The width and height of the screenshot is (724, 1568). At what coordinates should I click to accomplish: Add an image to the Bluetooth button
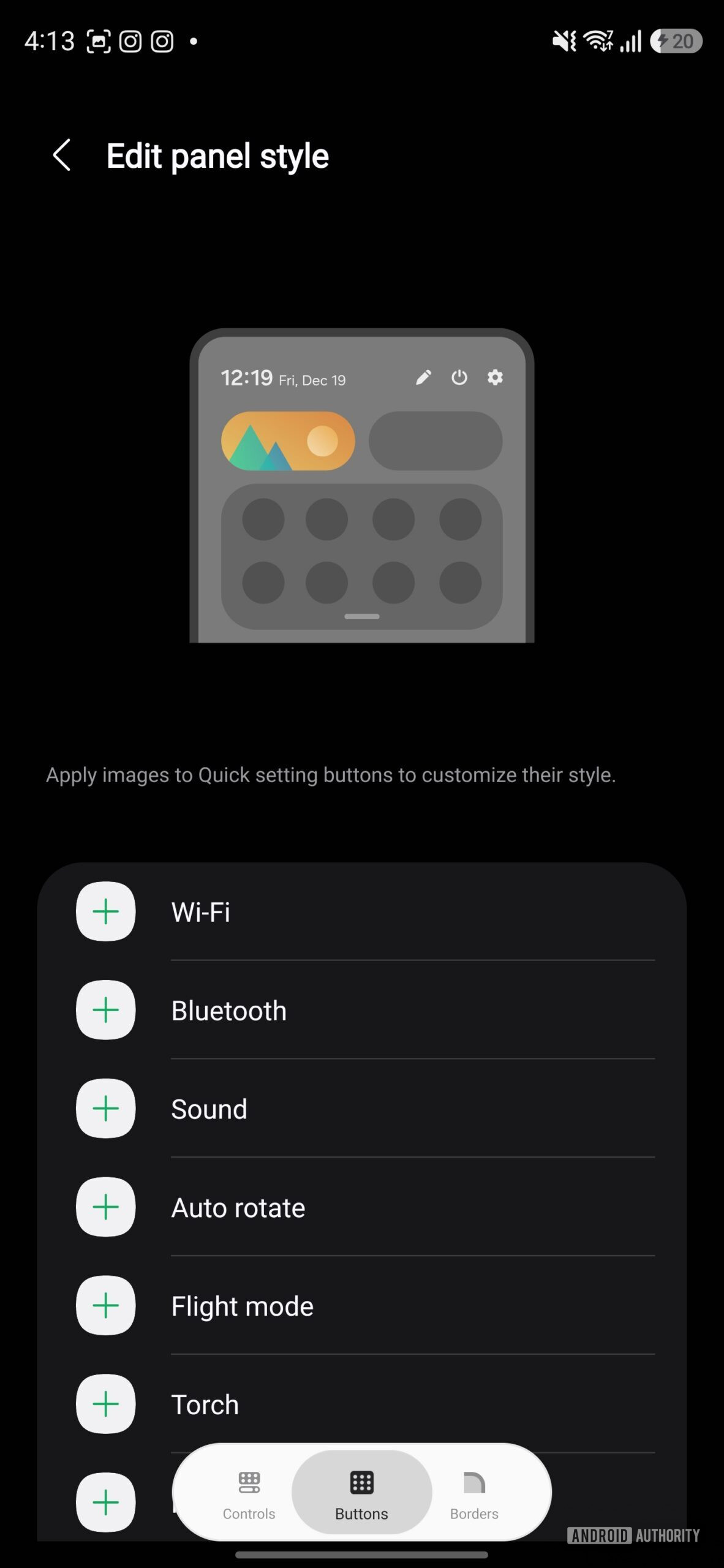[105, 1011]
